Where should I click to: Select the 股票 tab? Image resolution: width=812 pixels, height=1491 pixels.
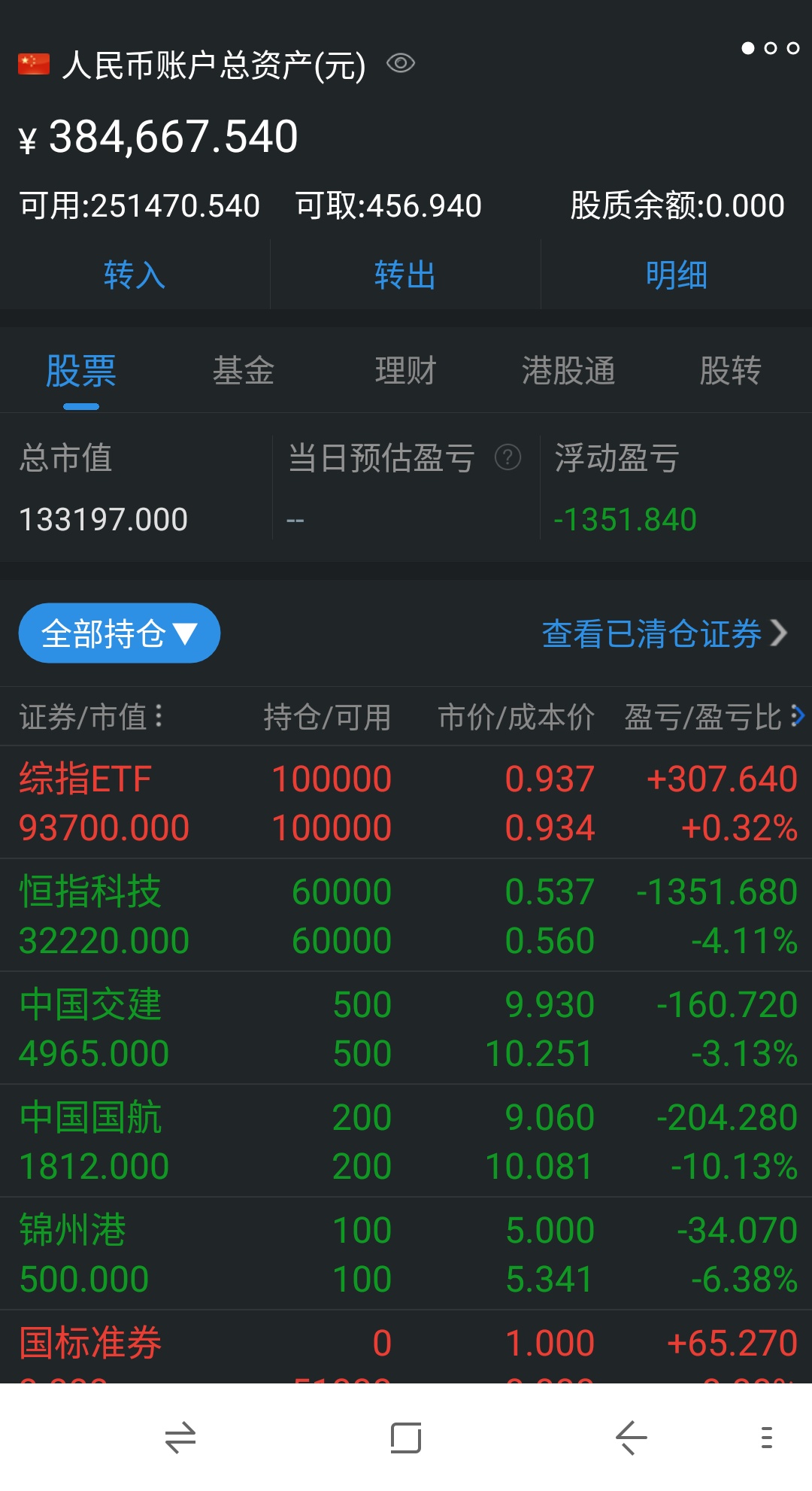[81, 371]
